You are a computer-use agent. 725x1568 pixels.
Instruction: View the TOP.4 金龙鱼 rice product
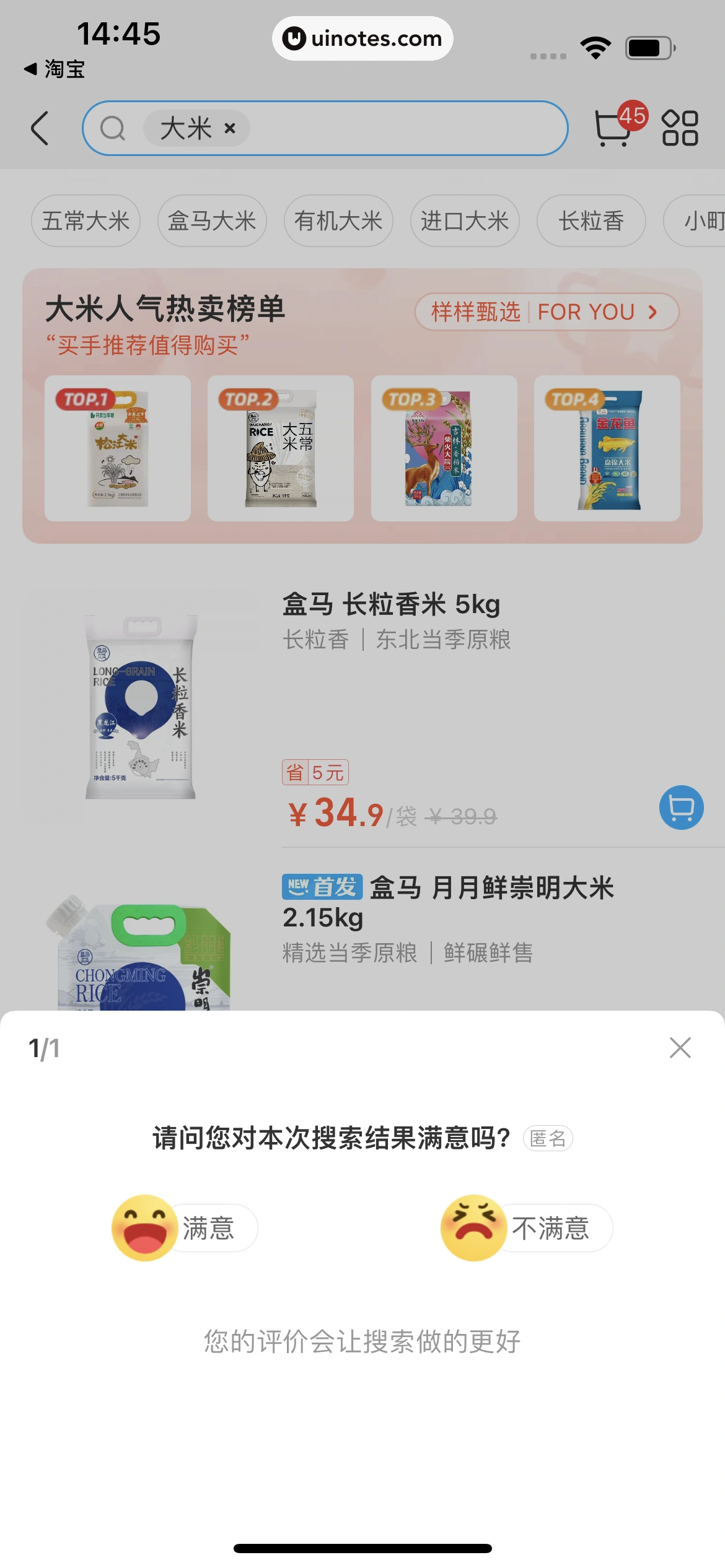click(607, 448)
